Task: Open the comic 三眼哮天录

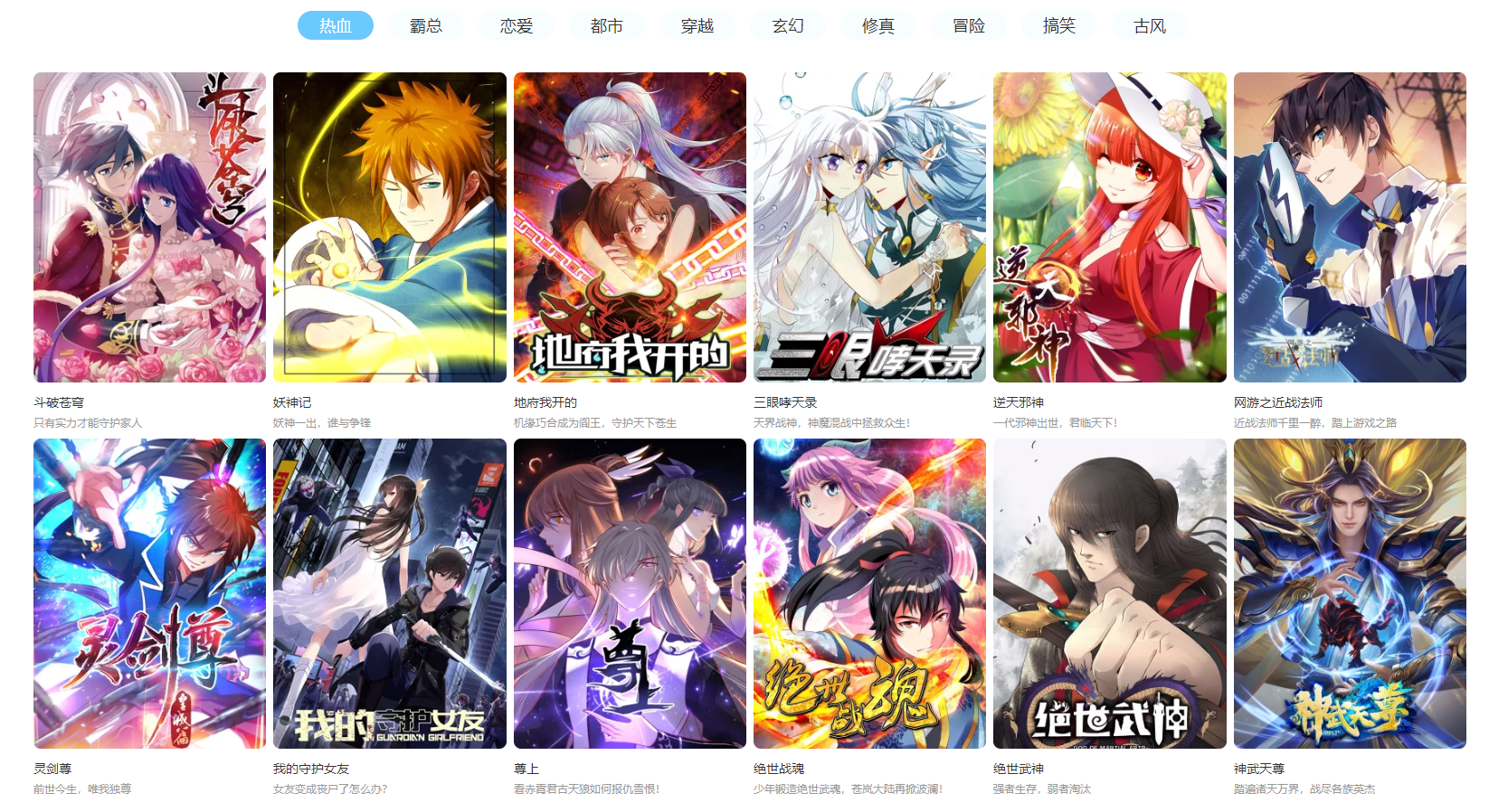Action: (x=869, y=227)
